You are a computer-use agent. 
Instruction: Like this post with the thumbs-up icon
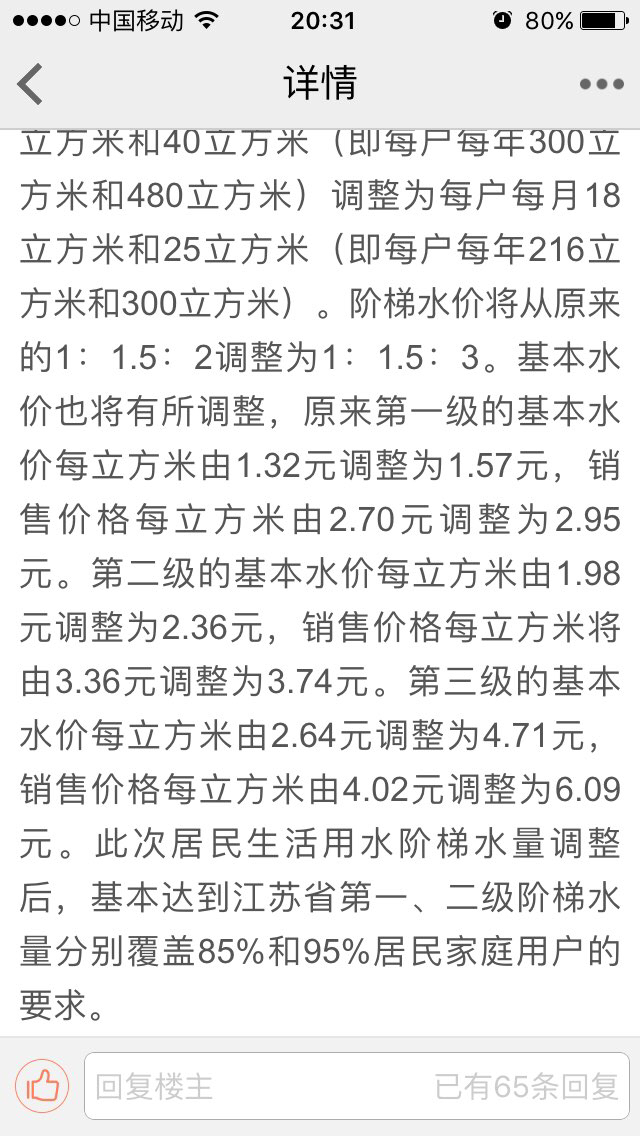42,1086
